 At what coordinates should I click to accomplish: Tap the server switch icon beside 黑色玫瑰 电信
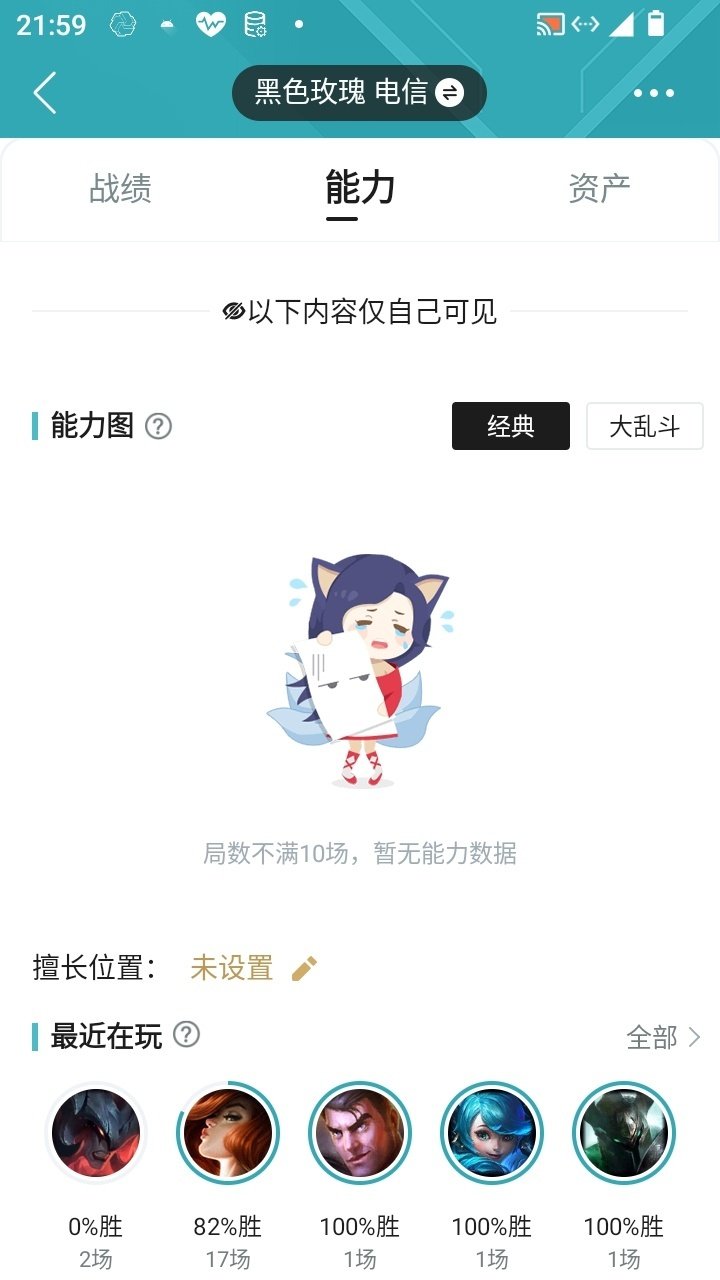point(451,92)
